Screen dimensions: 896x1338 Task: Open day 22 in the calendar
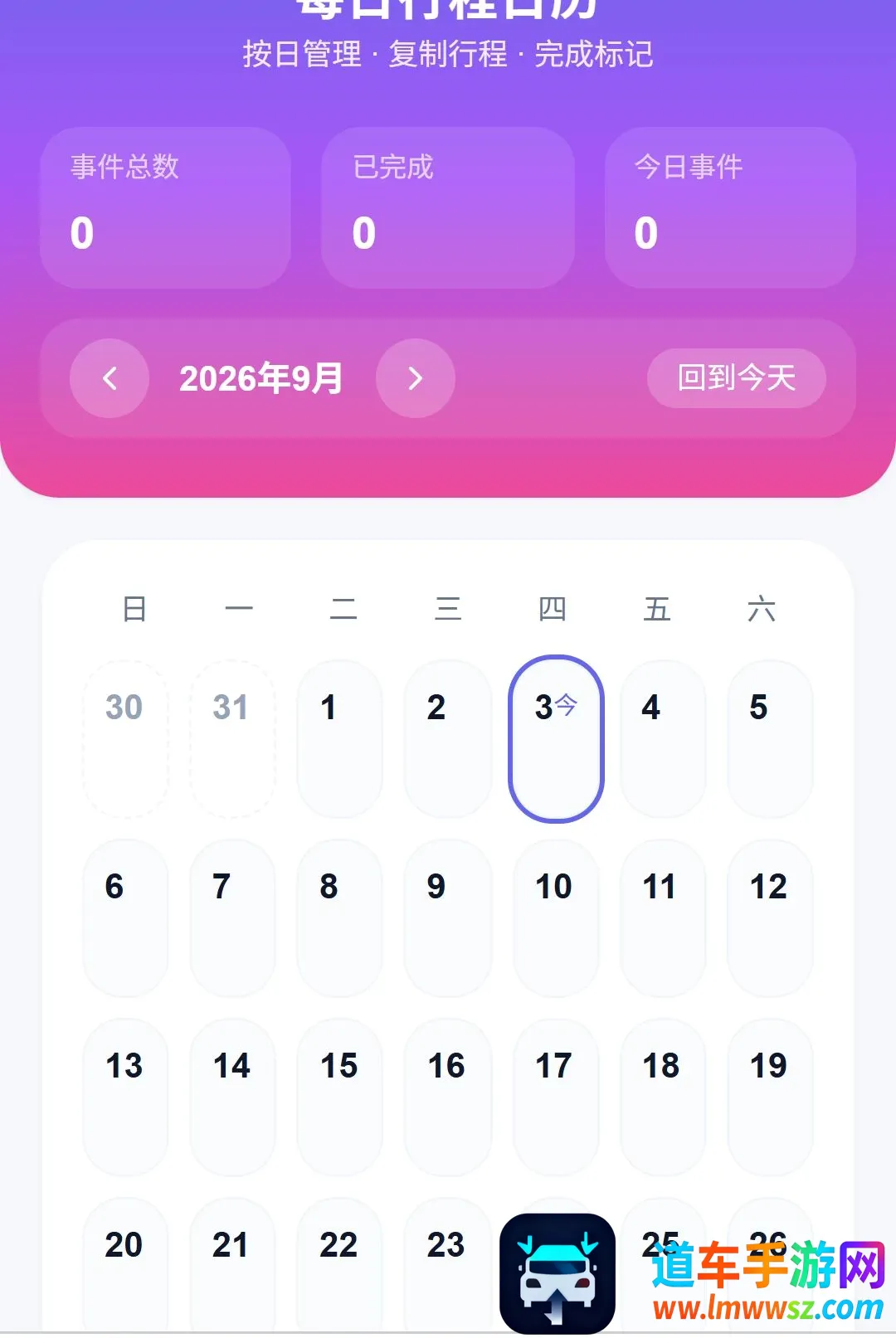(x=340, y=1265)
